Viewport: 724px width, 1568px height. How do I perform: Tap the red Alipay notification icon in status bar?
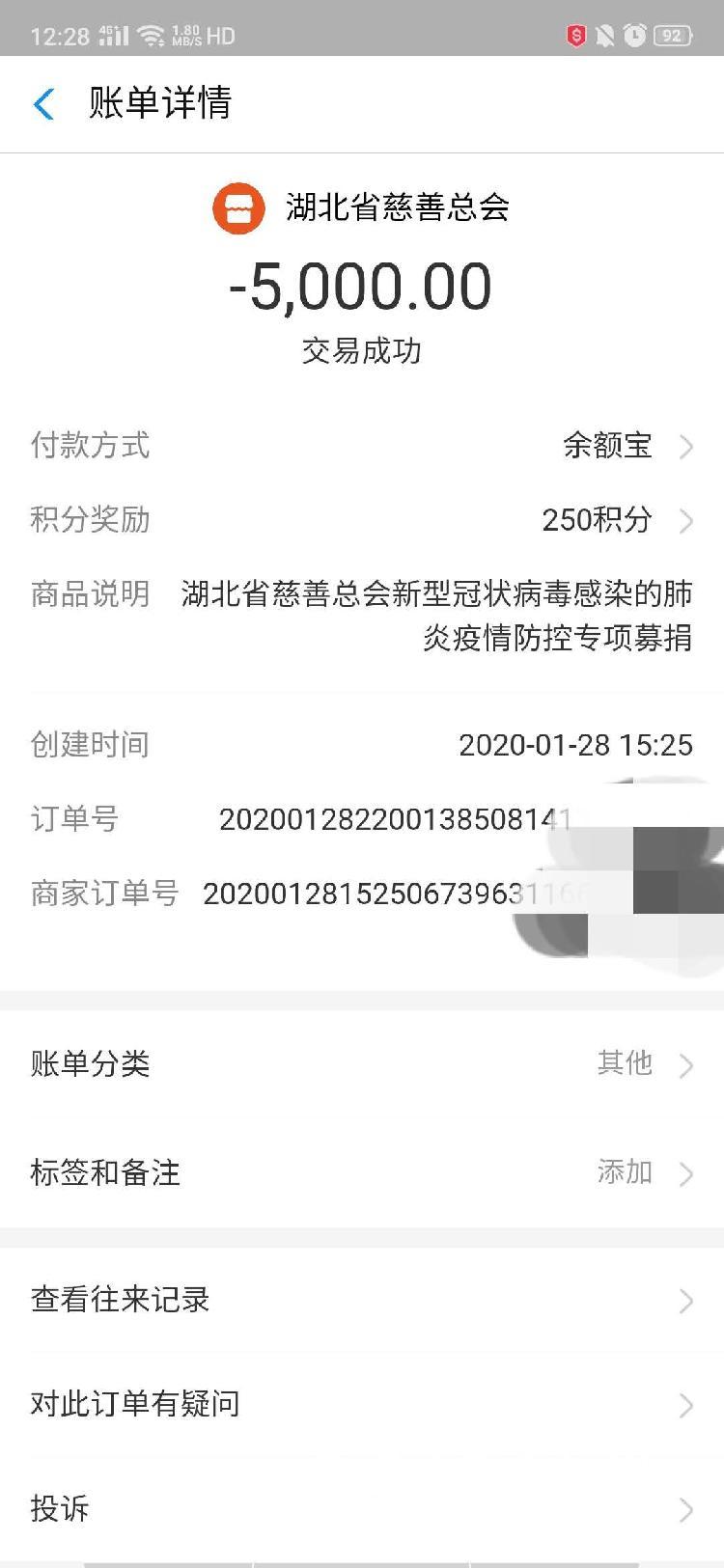pos(577,35)
